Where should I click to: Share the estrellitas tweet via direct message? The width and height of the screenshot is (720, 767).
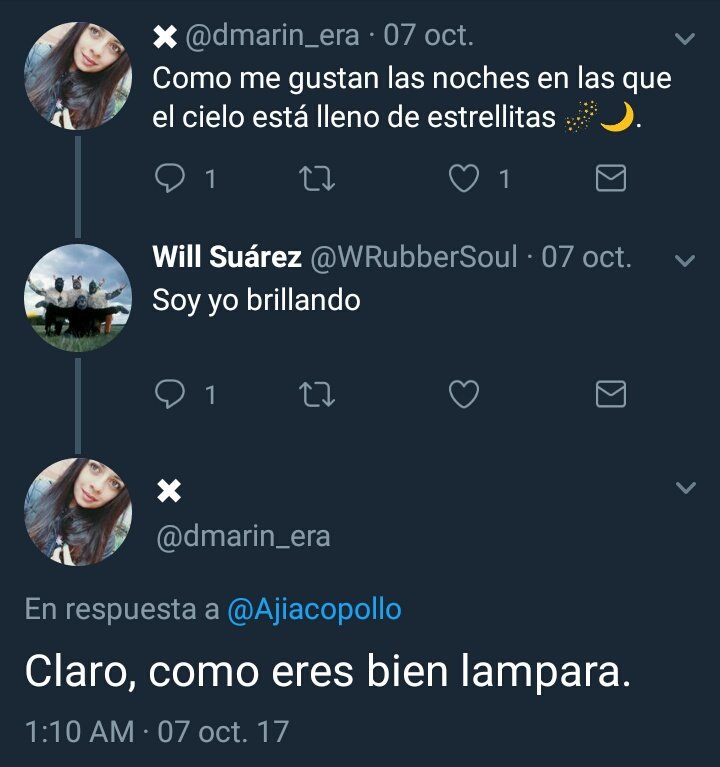[x=611, y=178]
